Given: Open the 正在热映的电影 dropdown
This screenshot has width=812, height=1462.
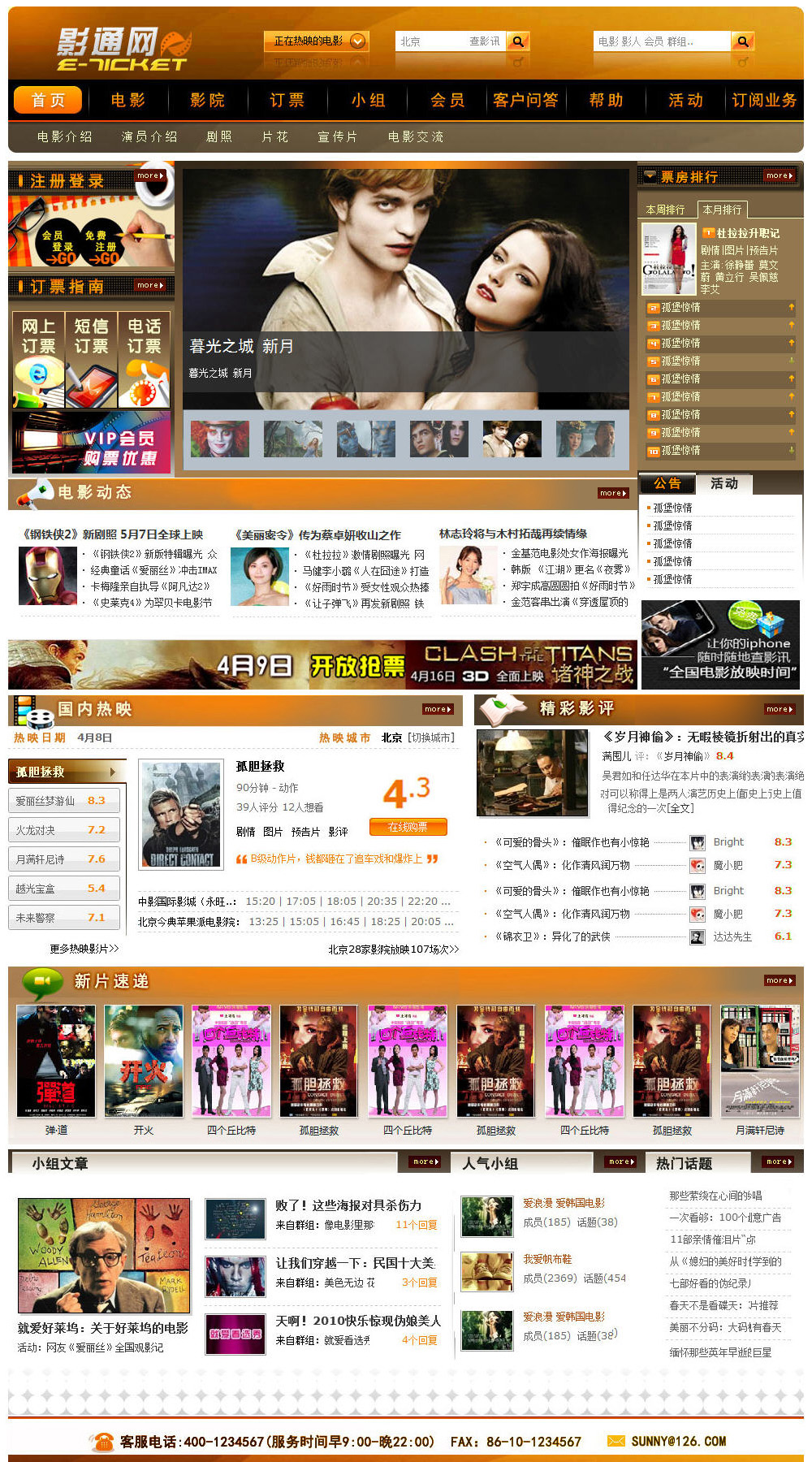Looking at the screenshot, I should (317, 41).
